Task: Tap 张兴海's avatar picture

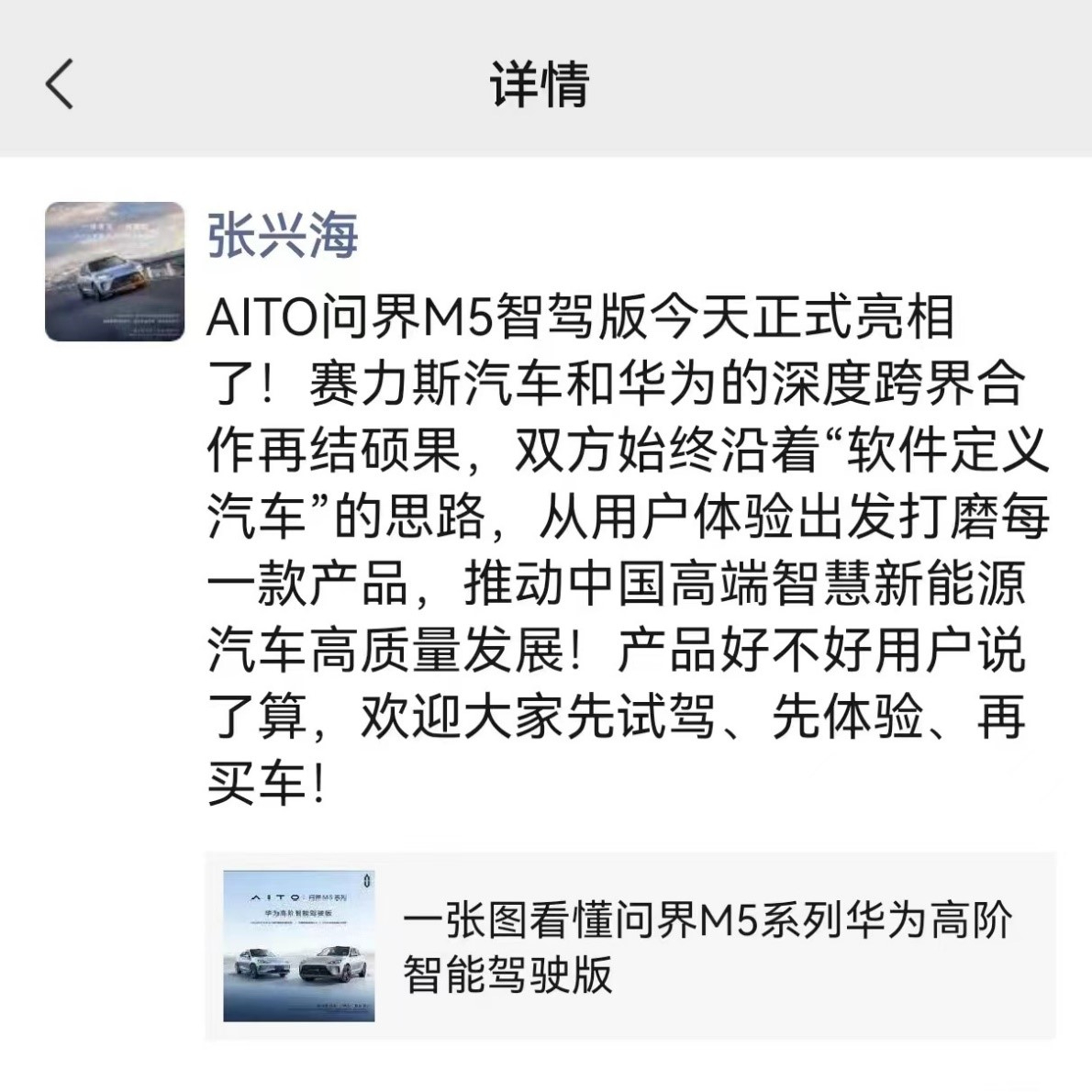Action: (115, 272)
